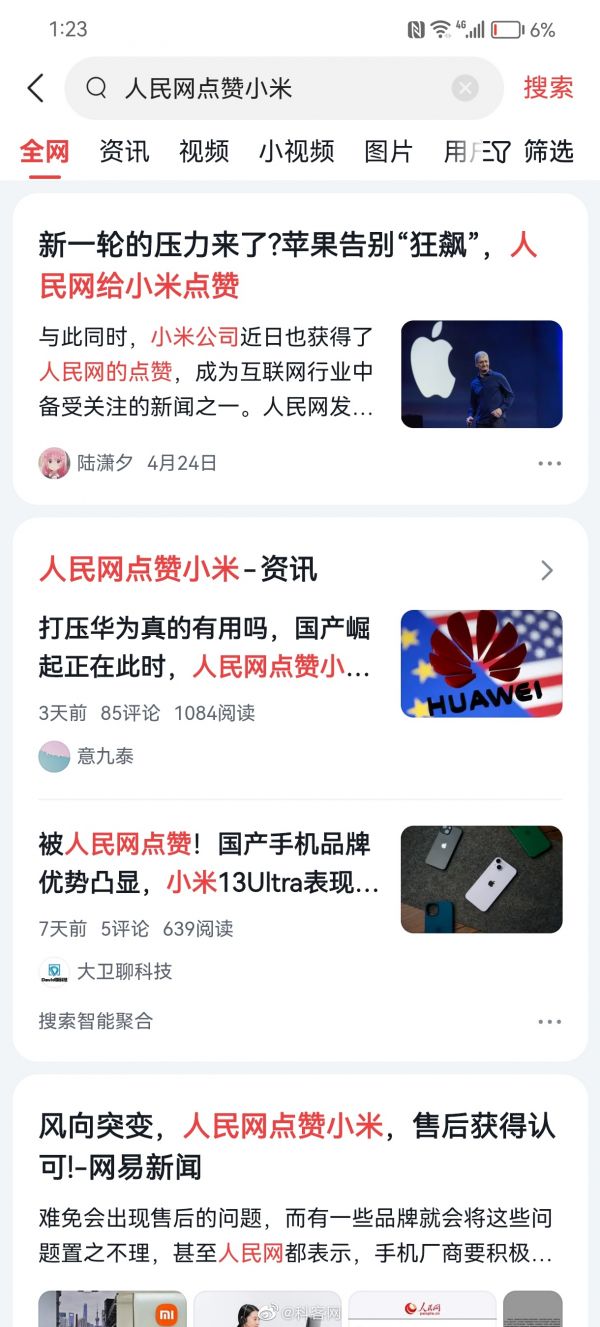Open more options beside 搜索智能聚合
600x1327 pixels.
(549, 1022)
